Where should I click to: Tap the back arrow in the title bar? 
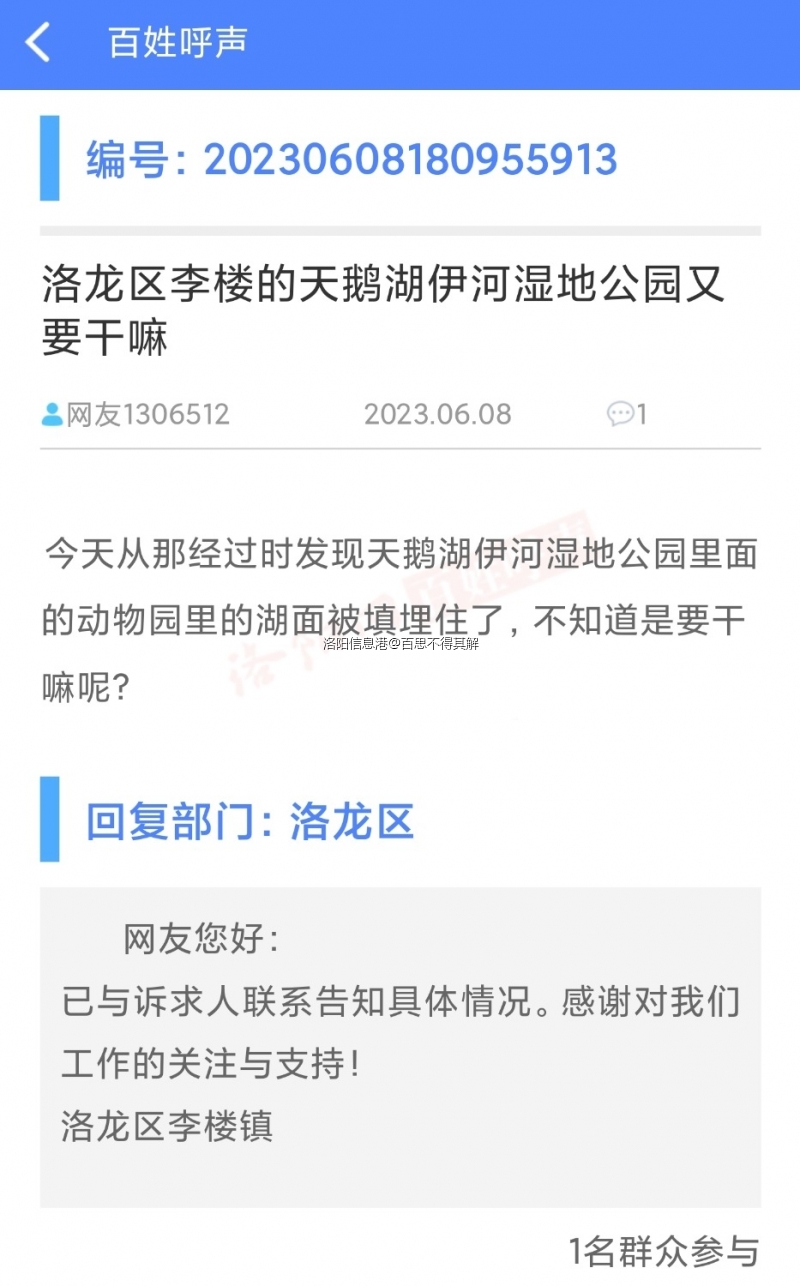[x=36, y=43]
